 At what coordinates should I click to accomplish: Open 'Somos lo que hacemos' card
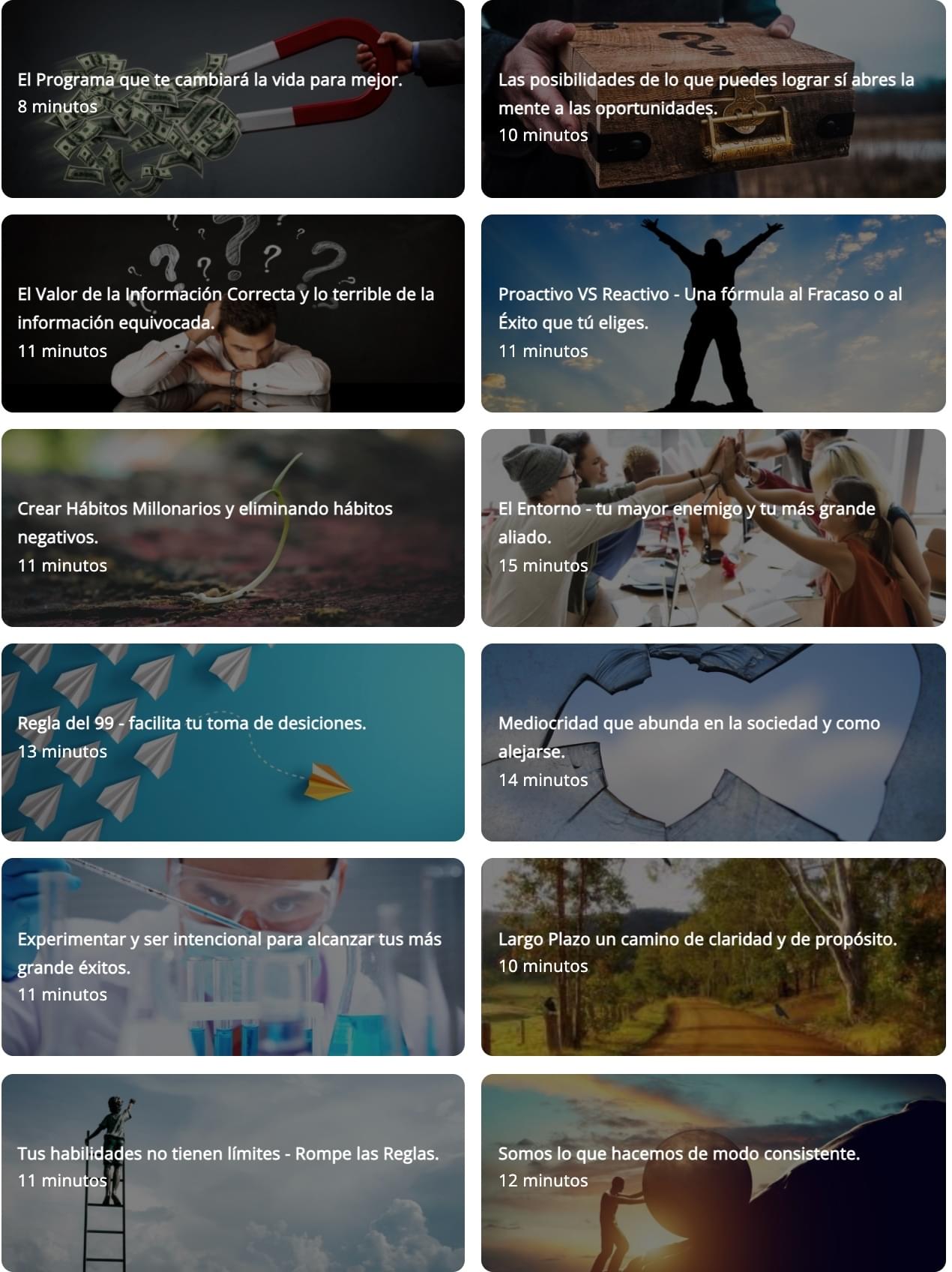pos(713,1172)
